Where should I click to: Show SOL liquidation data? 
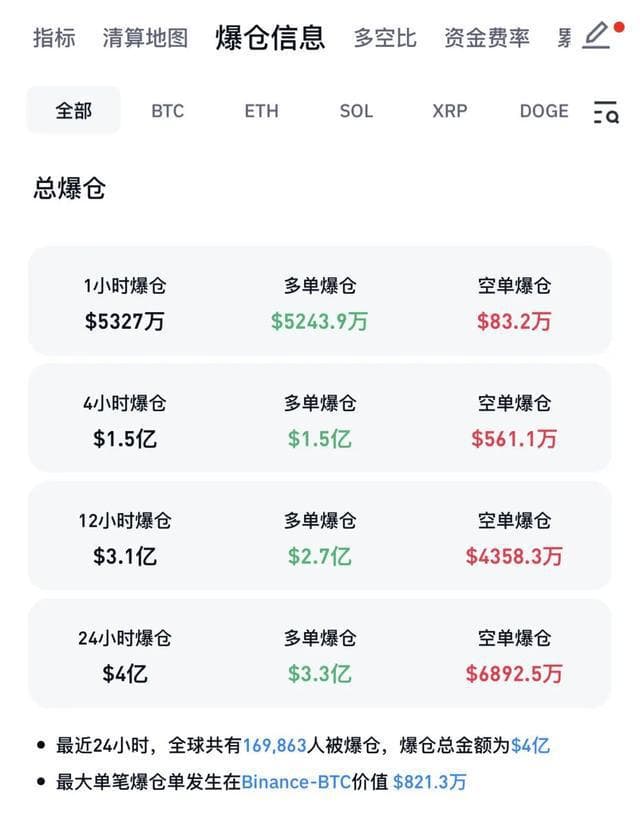point(356,111)
